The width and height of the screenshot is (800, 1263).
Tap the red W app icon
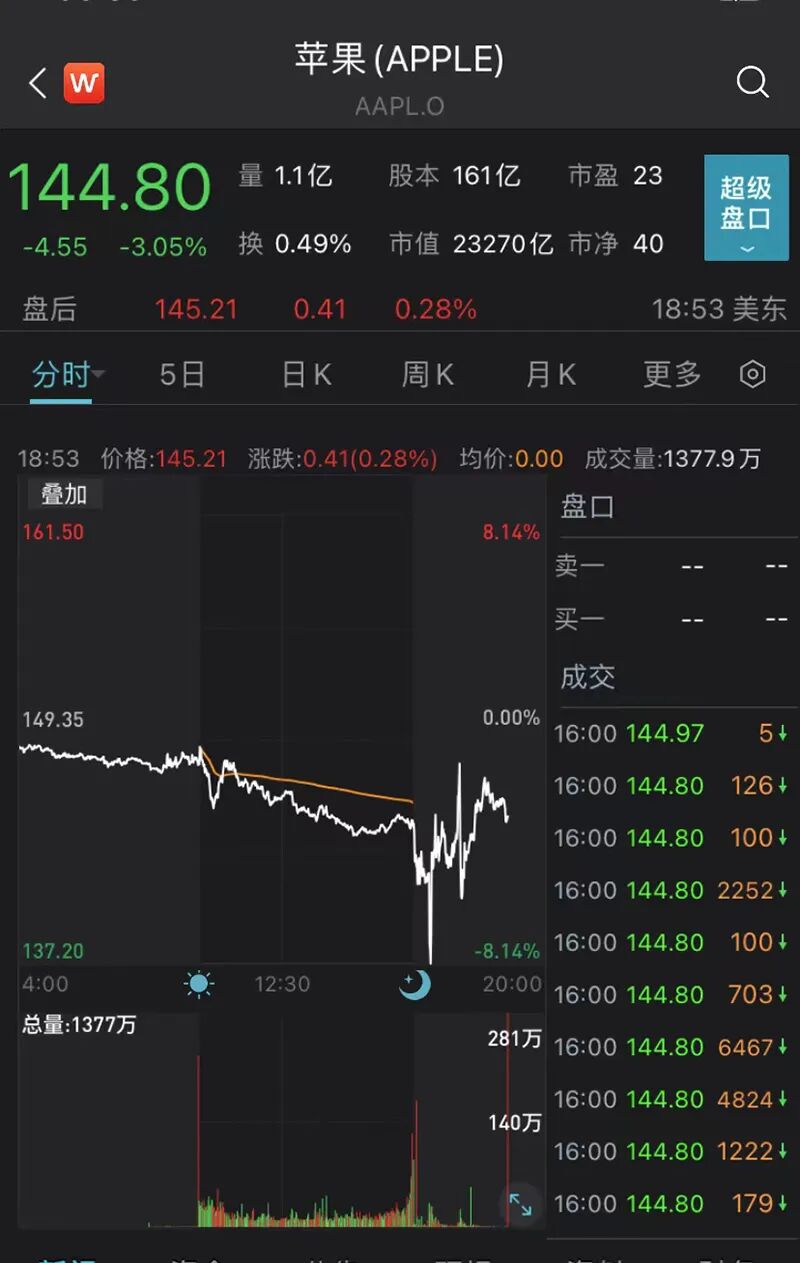(x=84, y=83)
